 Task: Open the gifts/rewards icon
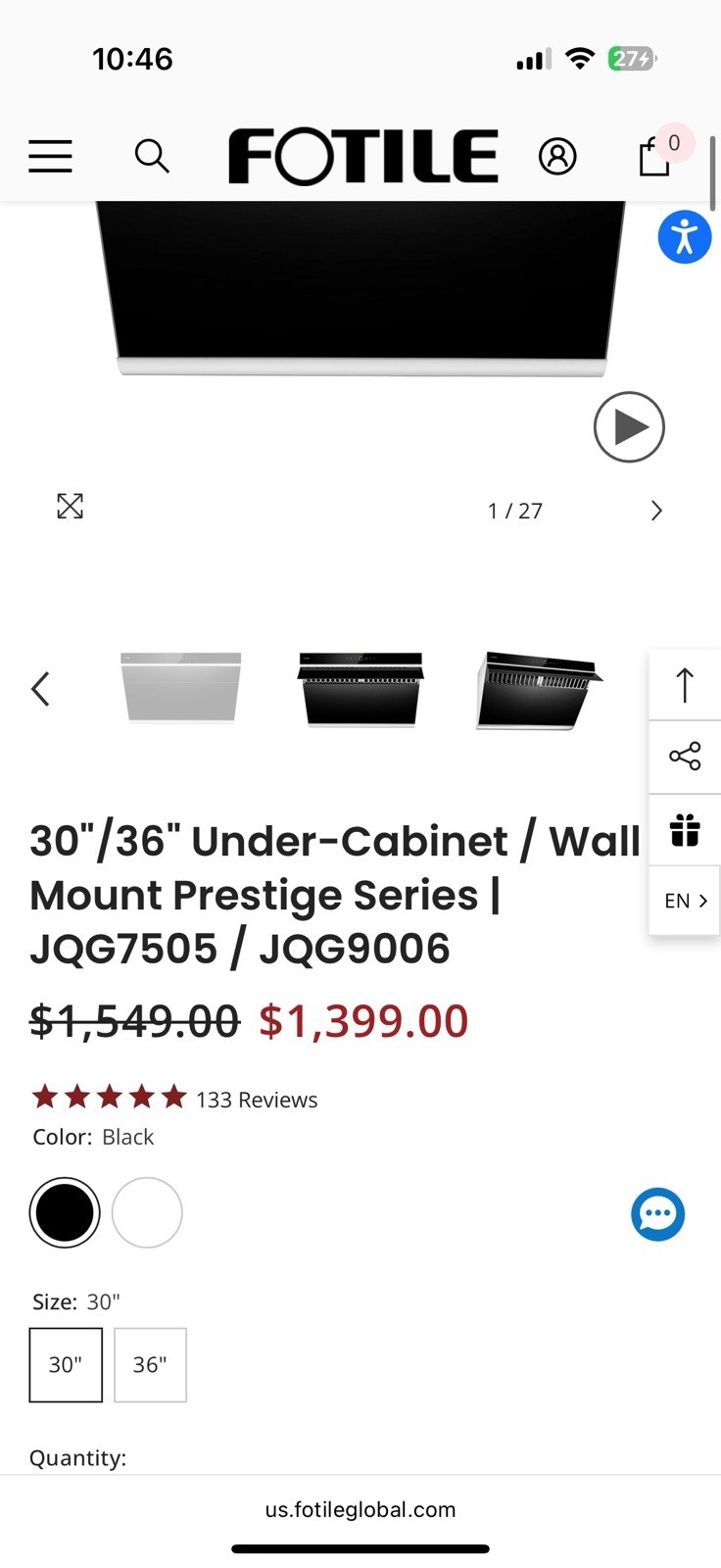point(685,829)
